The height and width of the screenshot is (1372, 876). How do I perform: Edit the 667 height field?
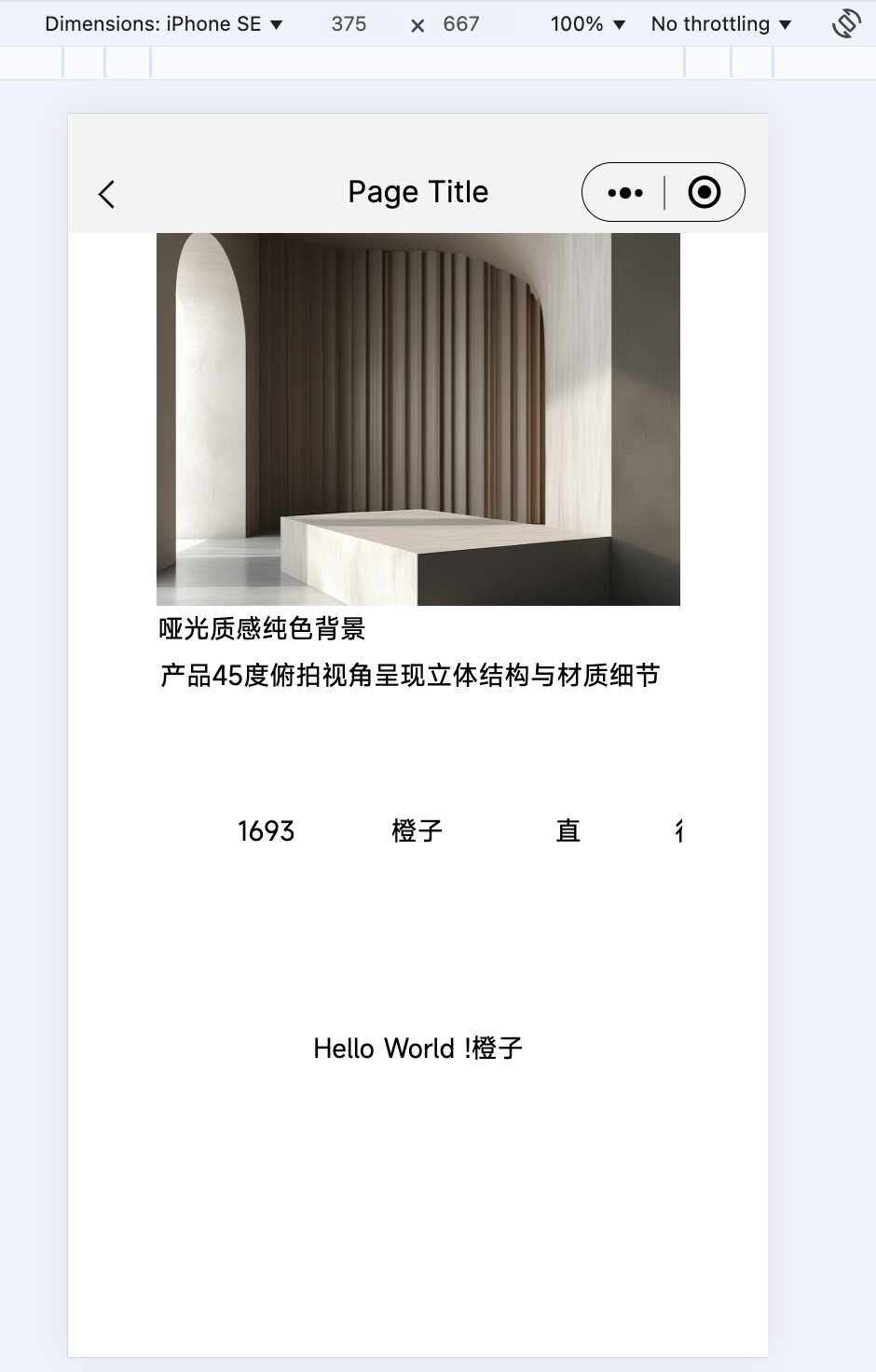(x=461, y=24)
